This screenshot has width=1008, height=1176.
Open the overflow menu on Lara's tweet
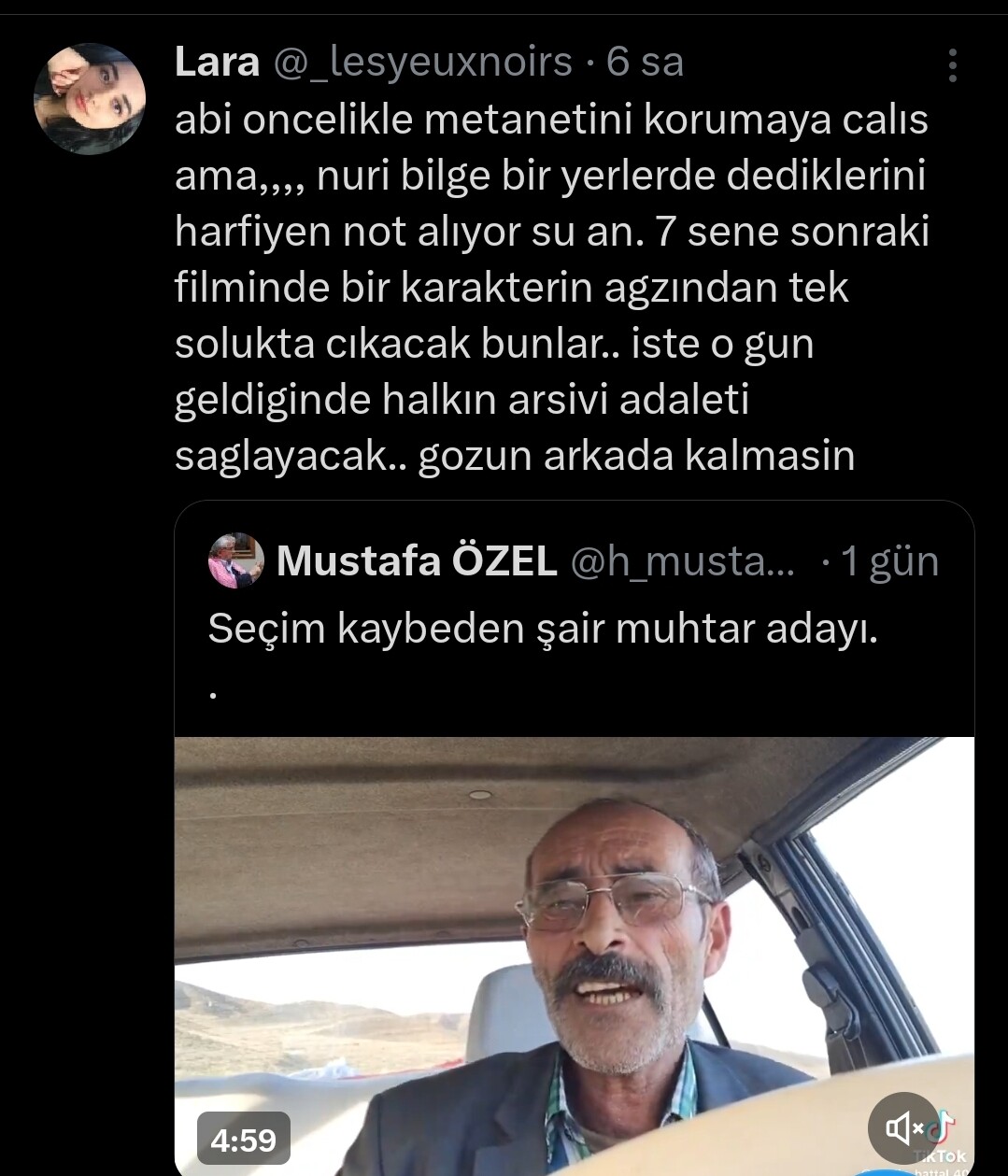pyautogui.click(x=952, y=65)
